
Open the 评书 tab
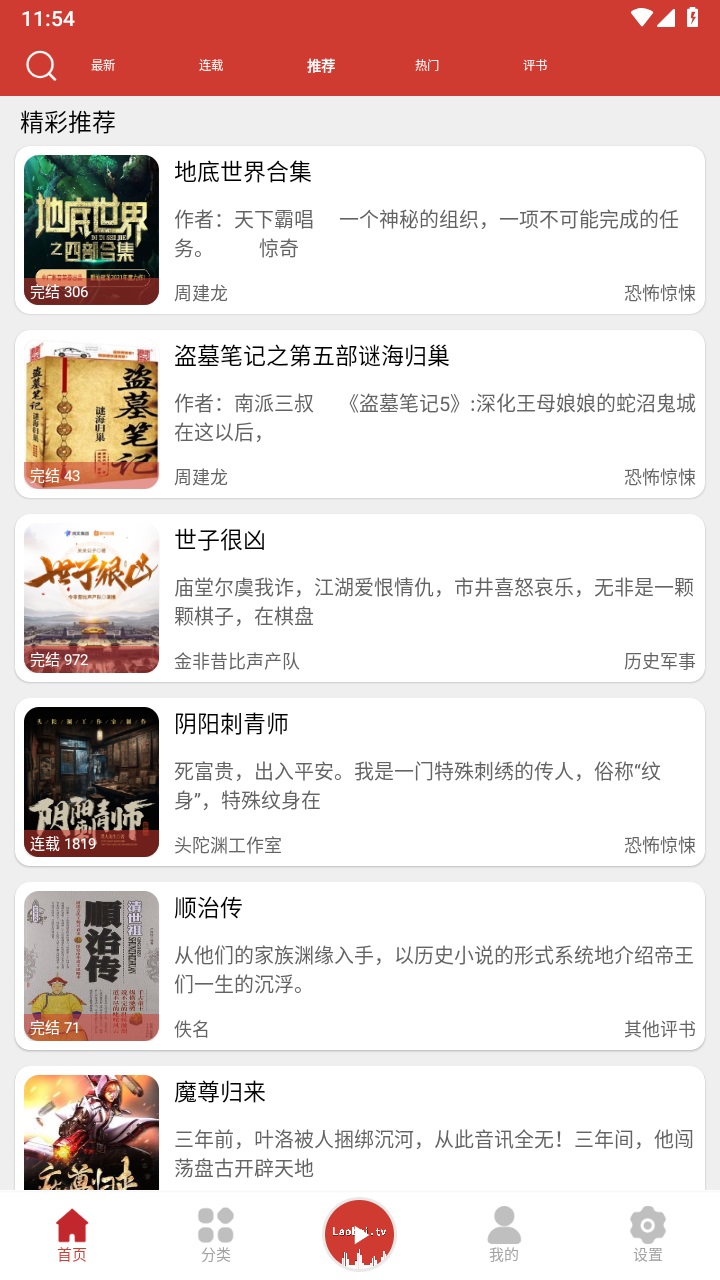[x=535, y=64]
